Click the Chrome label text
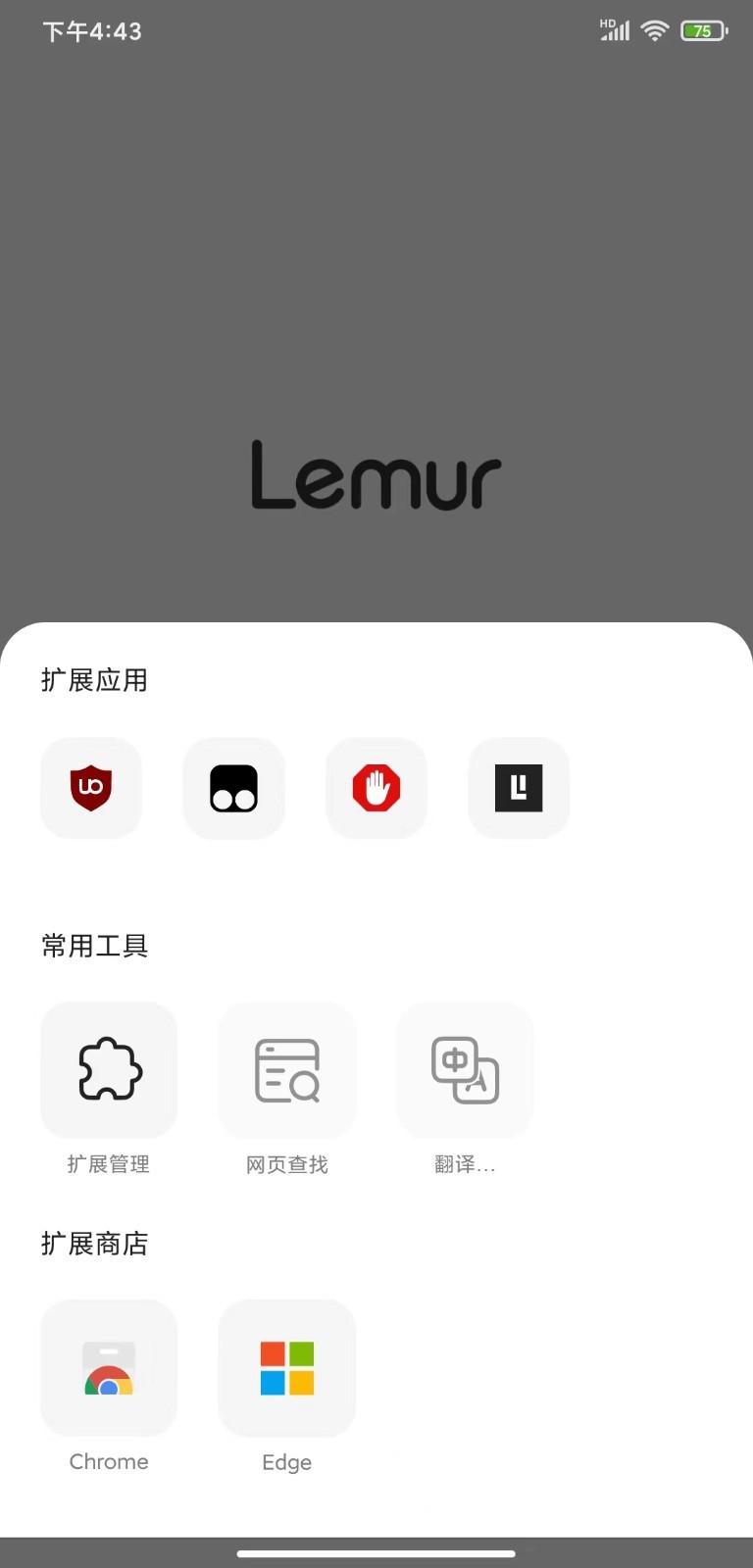Image resolution: width=753 pixels, height=1568 pixels. [108, 1461]
